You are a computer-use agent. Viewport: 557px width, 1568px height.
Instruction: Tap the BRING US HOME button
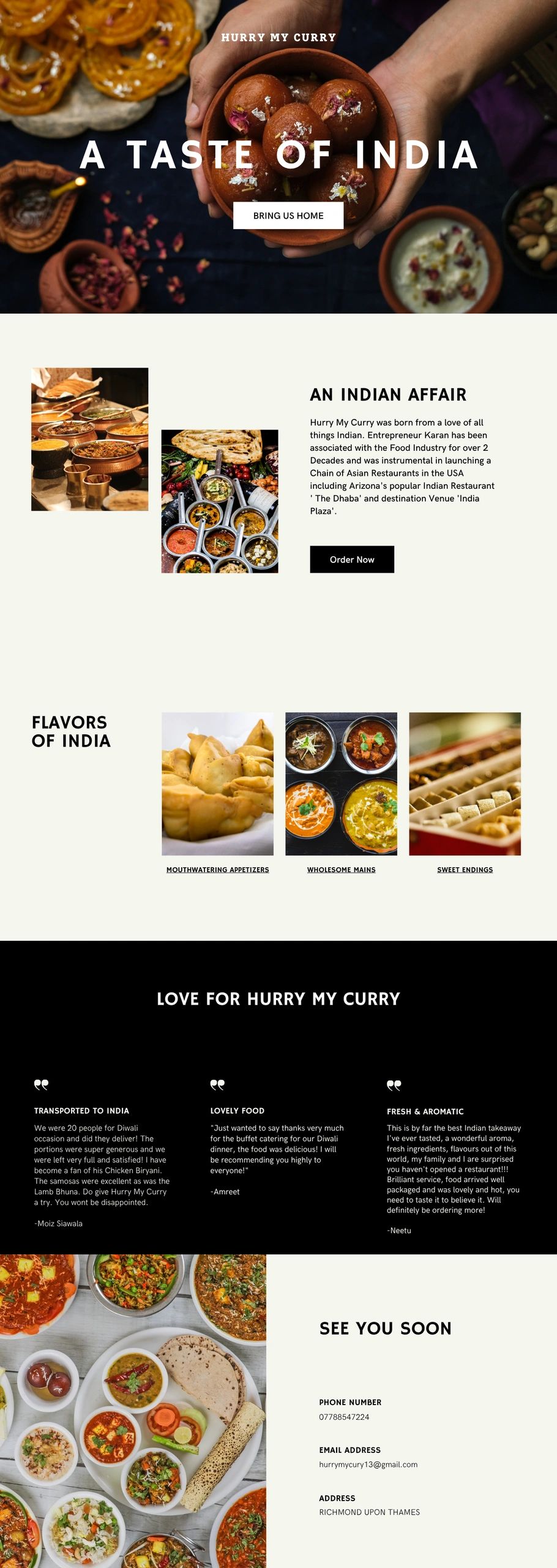[288, 216]
